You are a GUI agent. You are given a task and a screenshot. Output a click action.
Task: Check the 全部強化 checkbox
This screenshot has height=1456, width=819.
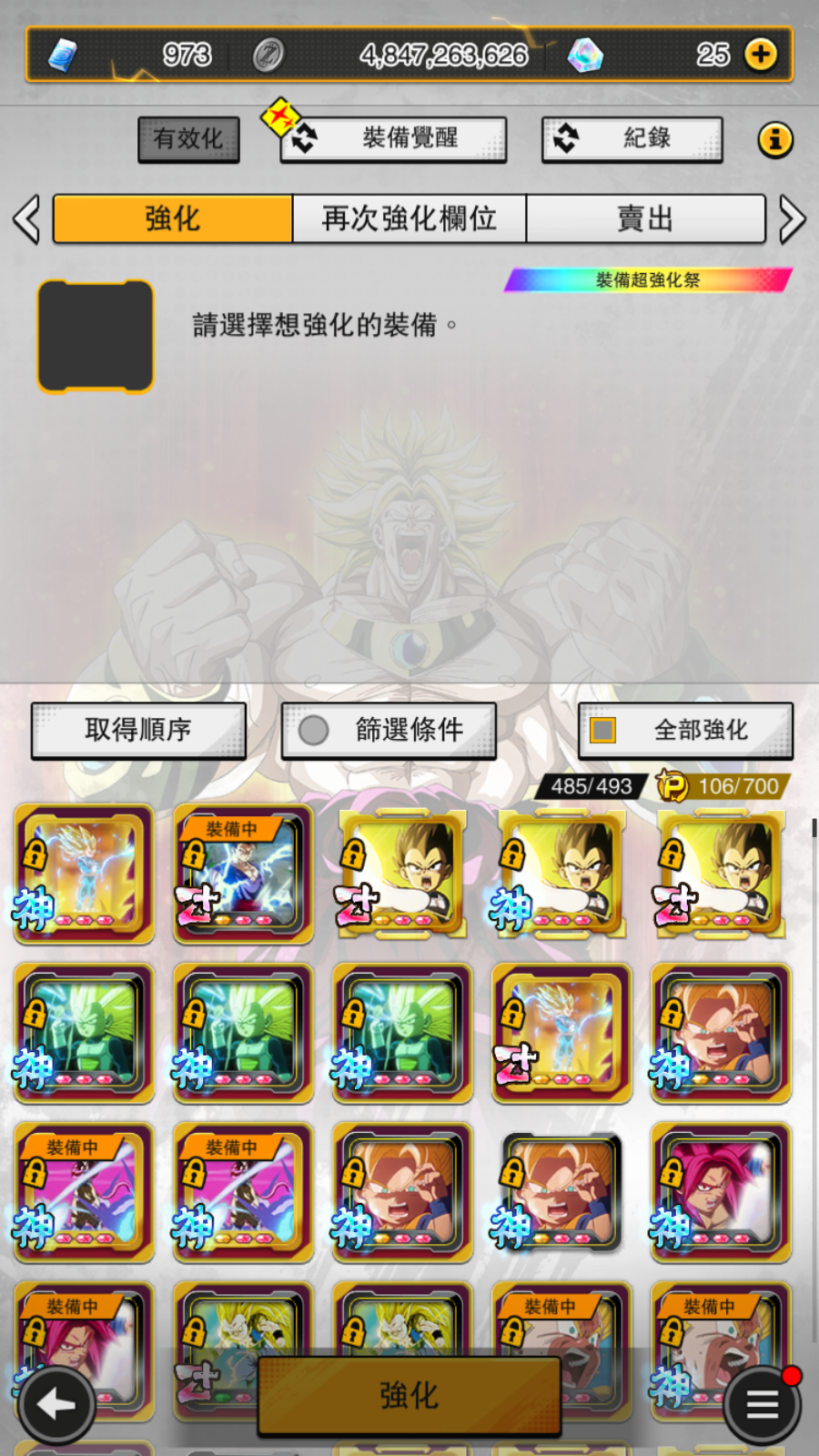tap(603, 730)
